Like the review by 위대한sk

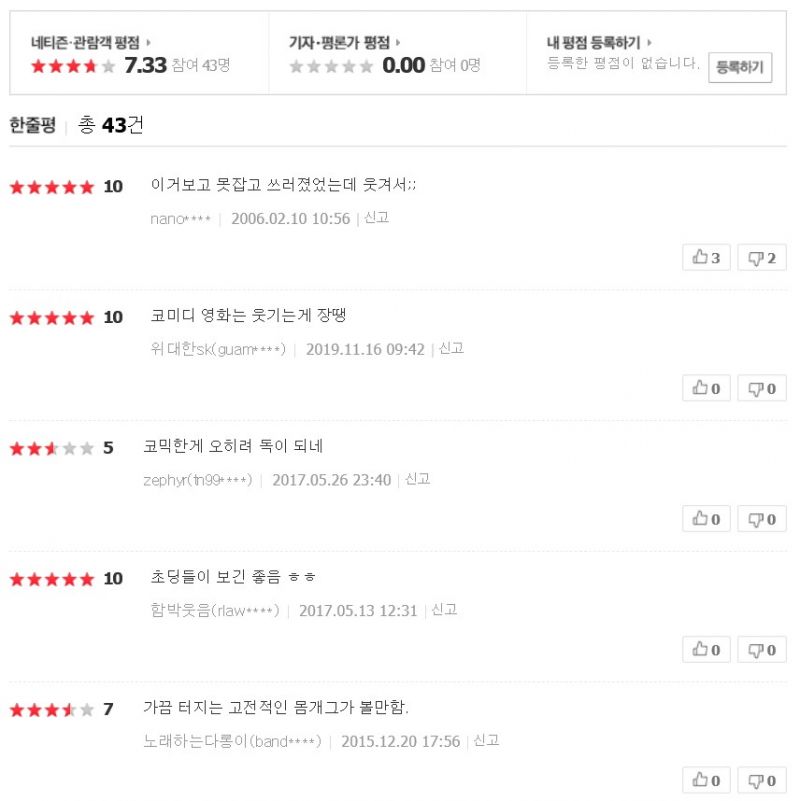point(706,388)
